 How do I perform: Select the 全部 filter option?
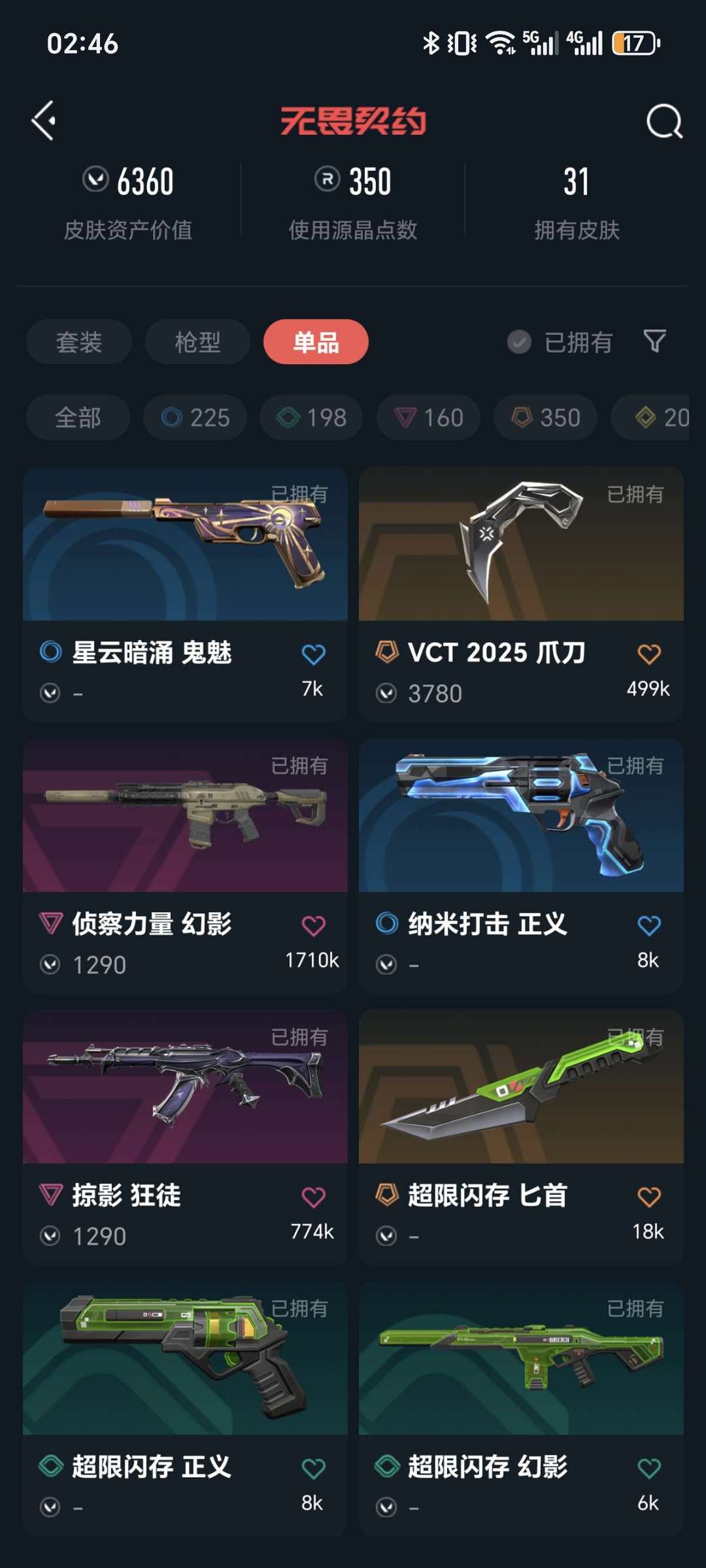pyautogui.click(x=77, y=417)
